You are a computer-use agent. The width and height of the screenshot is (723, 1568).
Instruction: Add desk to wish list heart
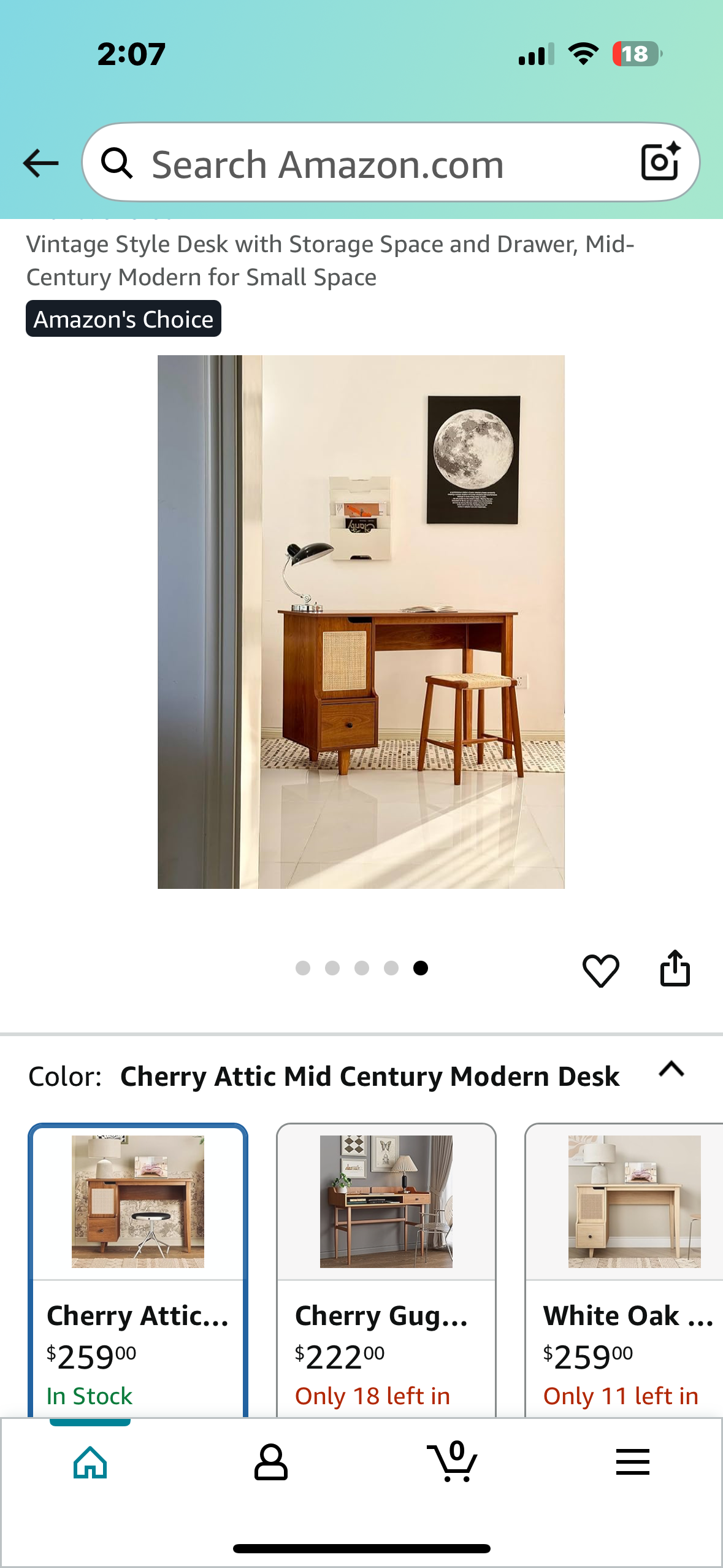point(600,970)
